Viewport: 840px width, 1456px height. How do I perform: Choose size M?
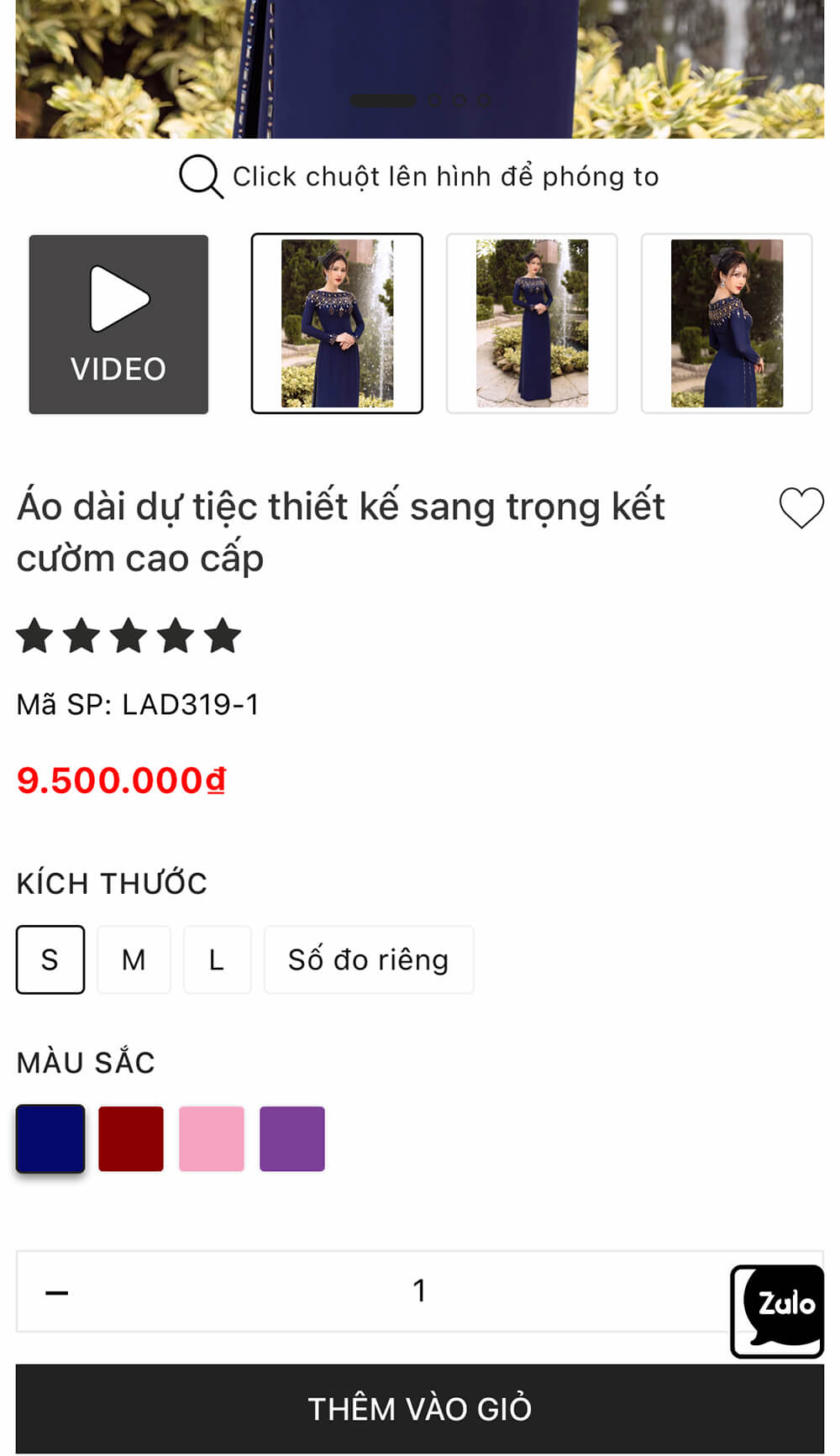pyautogui.click(x=134, y=959)
